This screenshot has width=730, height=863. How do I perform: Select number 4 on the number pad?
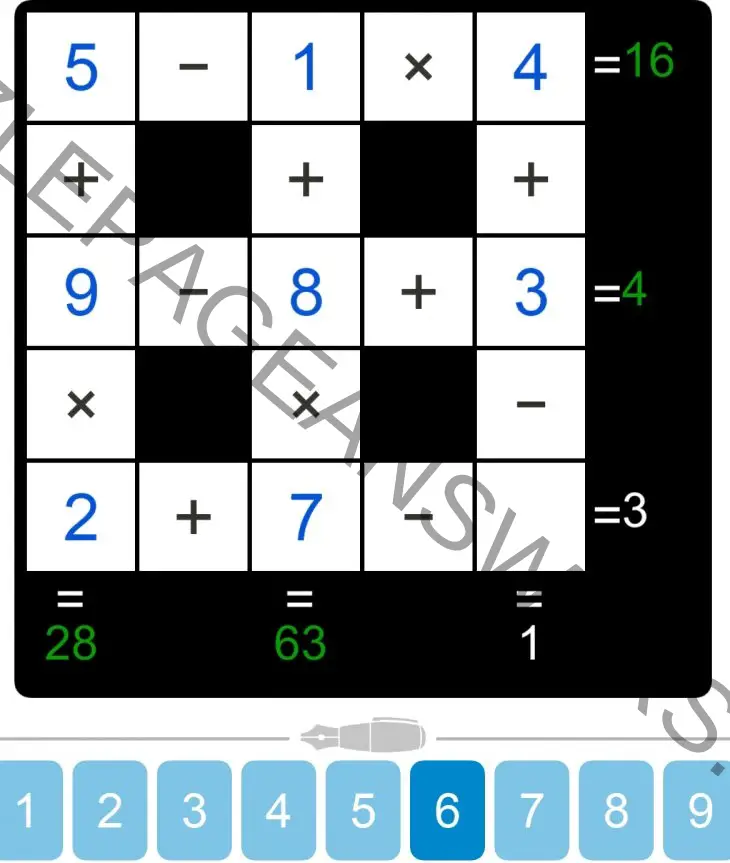tap(278, 810)
